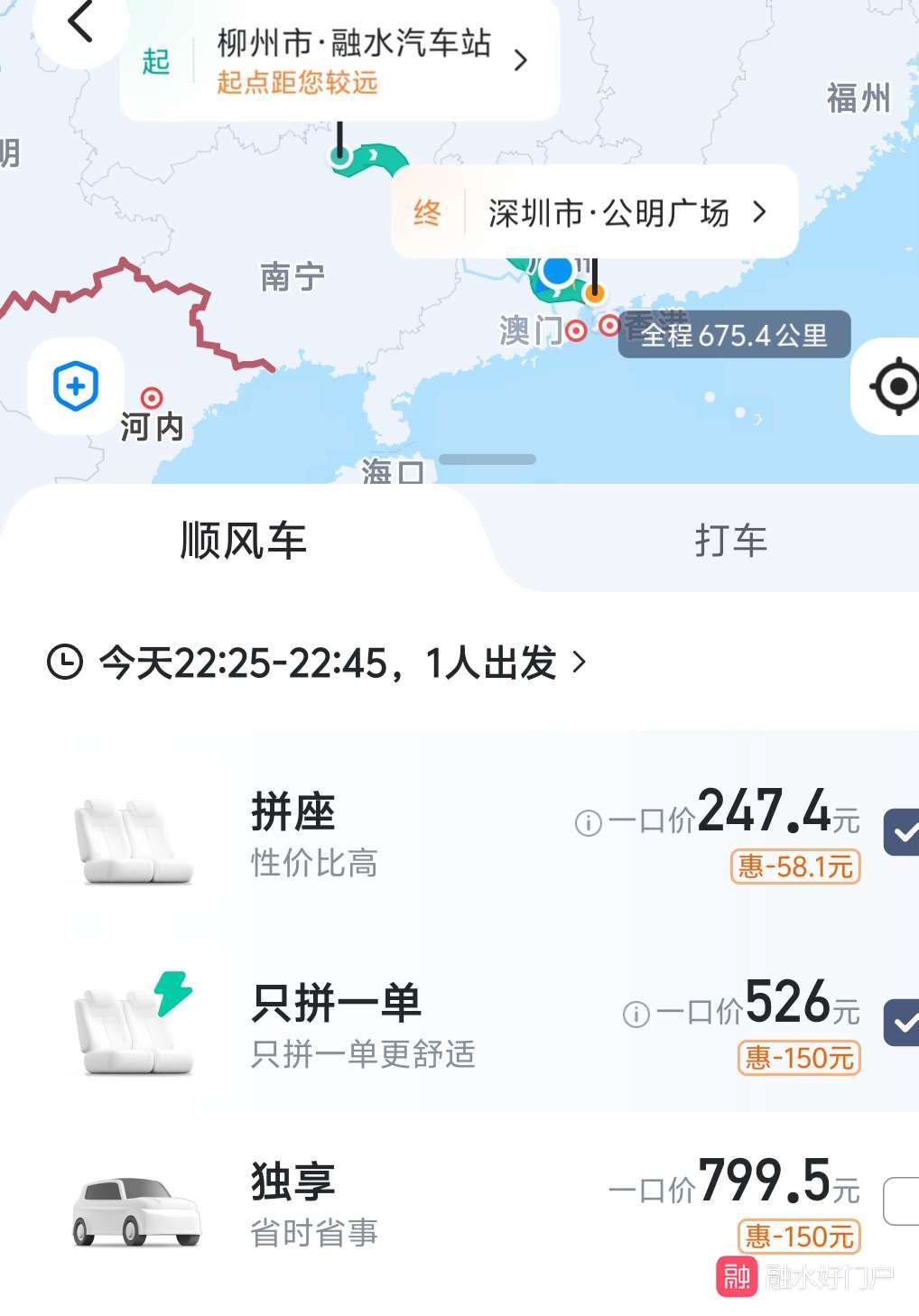Image resolution: width=919 pixels, height=1316 pixels.
Task: Select the 顺风车 tab
Action: pos(244,541)
